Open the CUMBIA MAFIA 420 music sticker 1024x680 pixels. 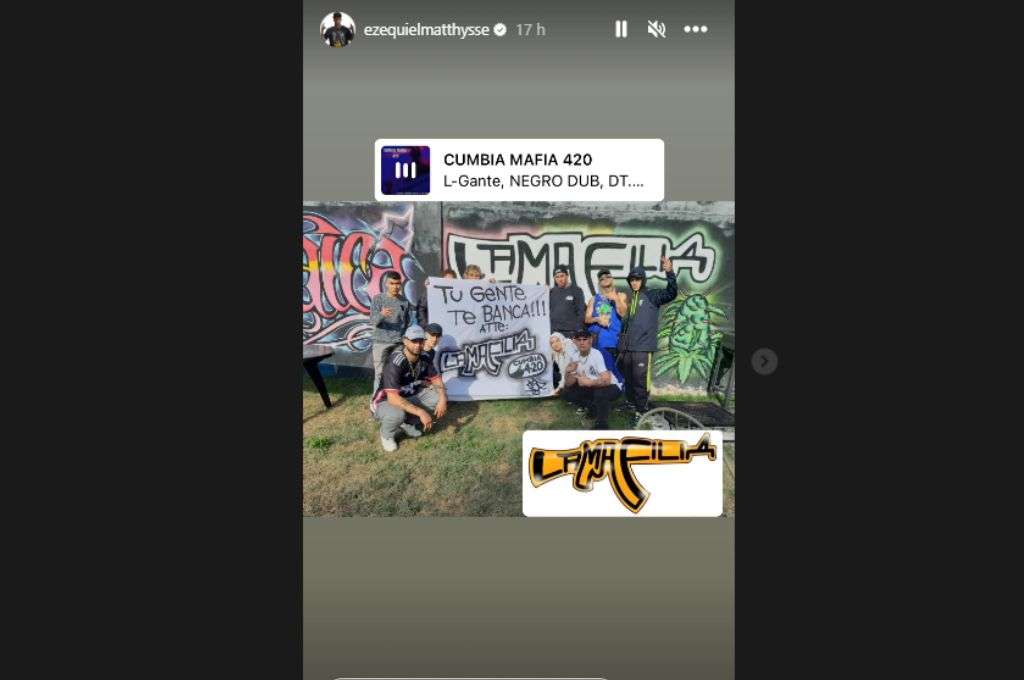click(x=519, y=170)
